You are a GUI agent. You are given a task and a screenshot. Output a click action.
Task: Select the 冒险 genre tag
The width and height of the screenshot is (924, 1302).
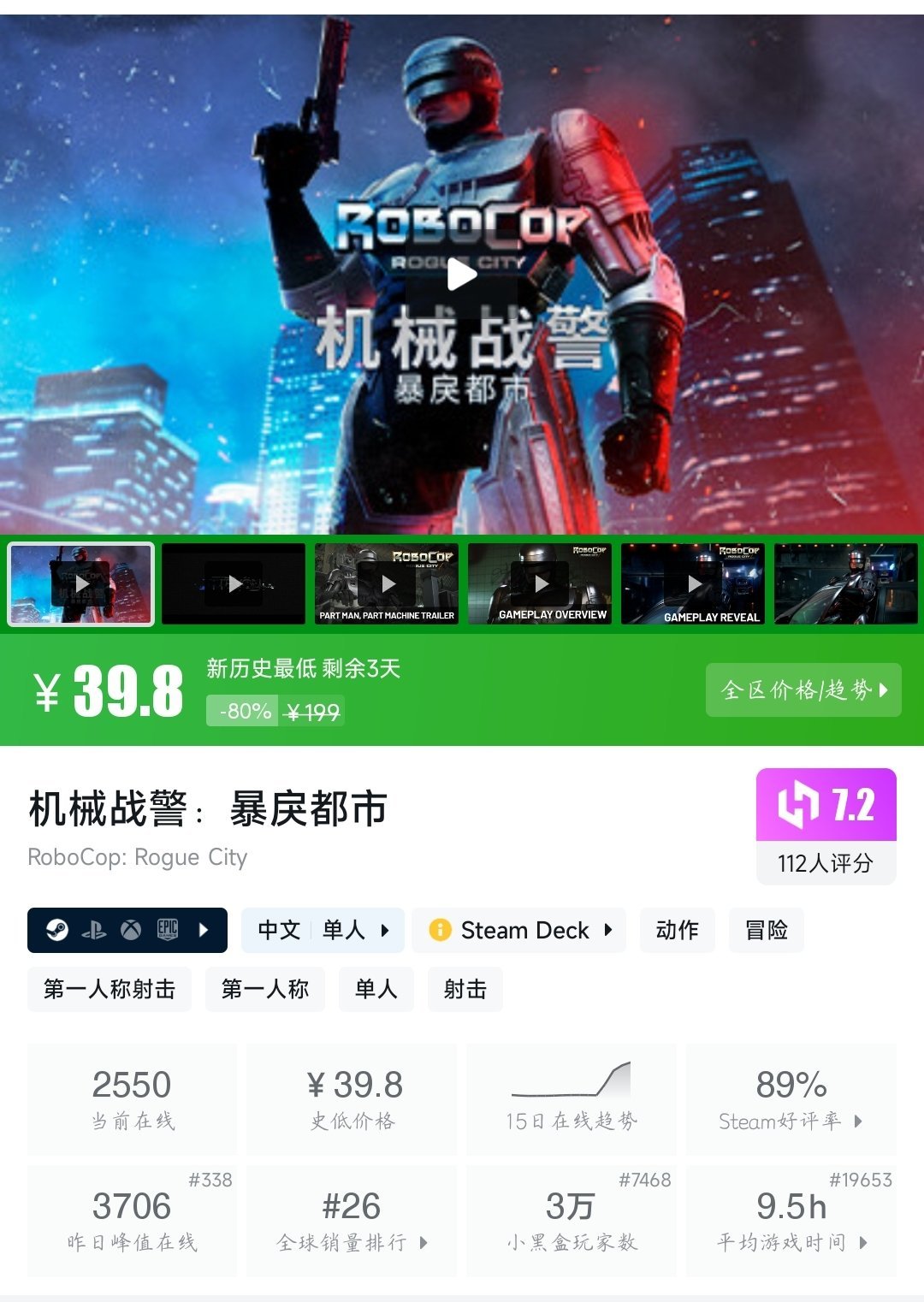[x=766, y=930]
